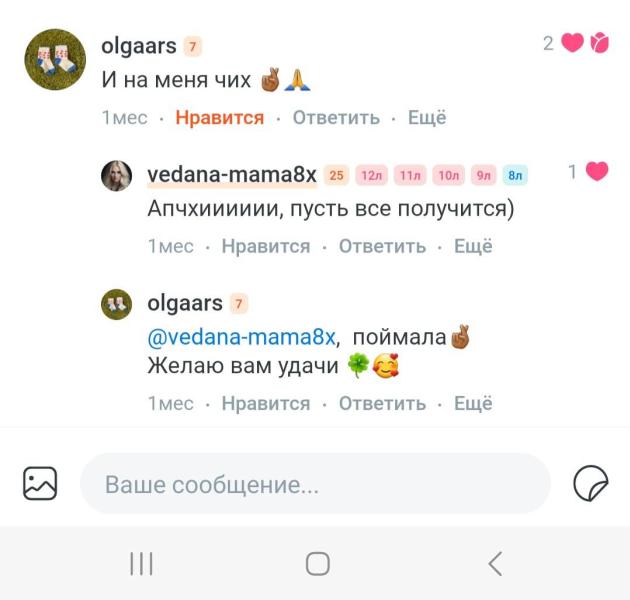The width and height of the screenshot is (630, 600).
Task: Attach an image to your message
Action: [40, 483]
